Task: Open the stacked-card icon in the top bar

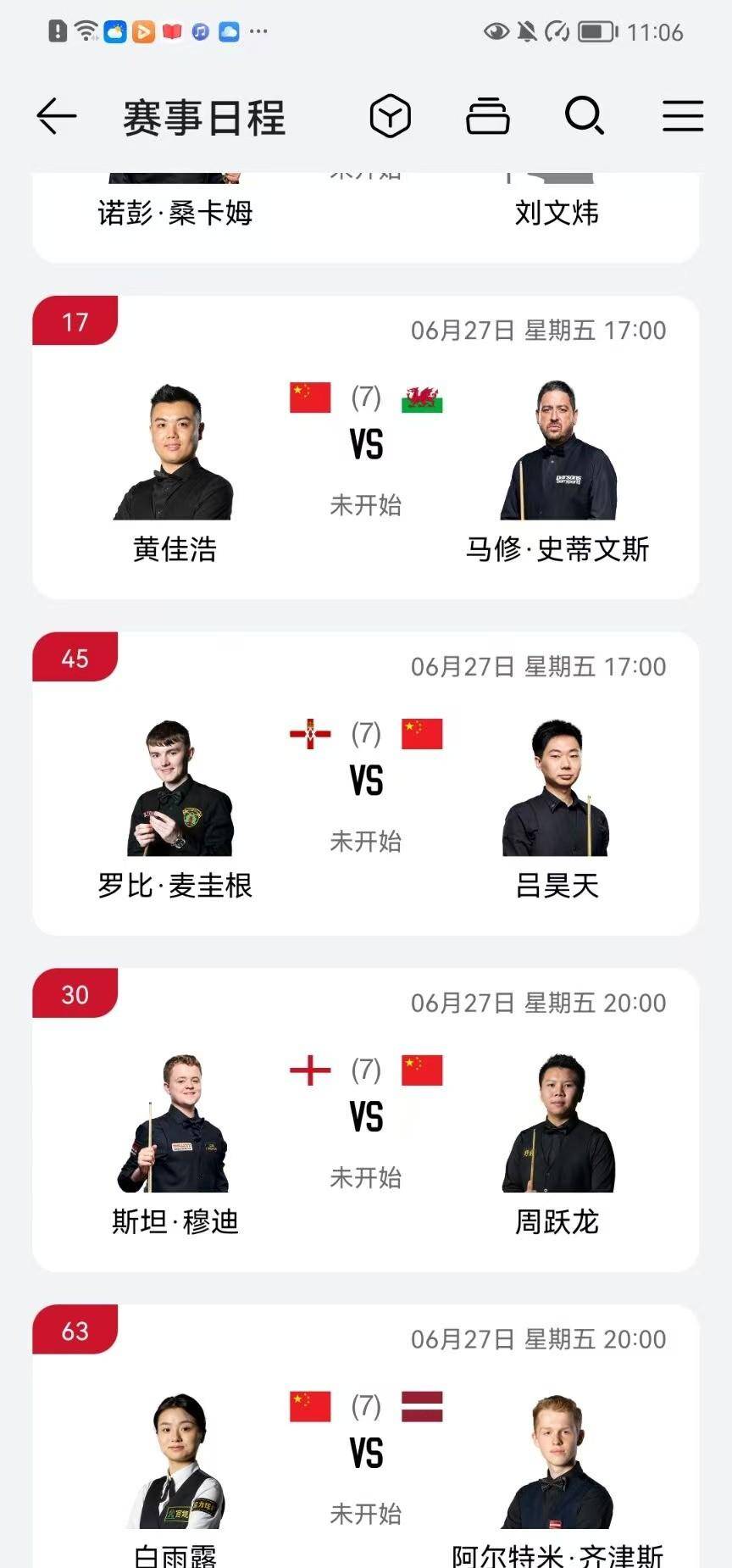Action: click(488, 116)
